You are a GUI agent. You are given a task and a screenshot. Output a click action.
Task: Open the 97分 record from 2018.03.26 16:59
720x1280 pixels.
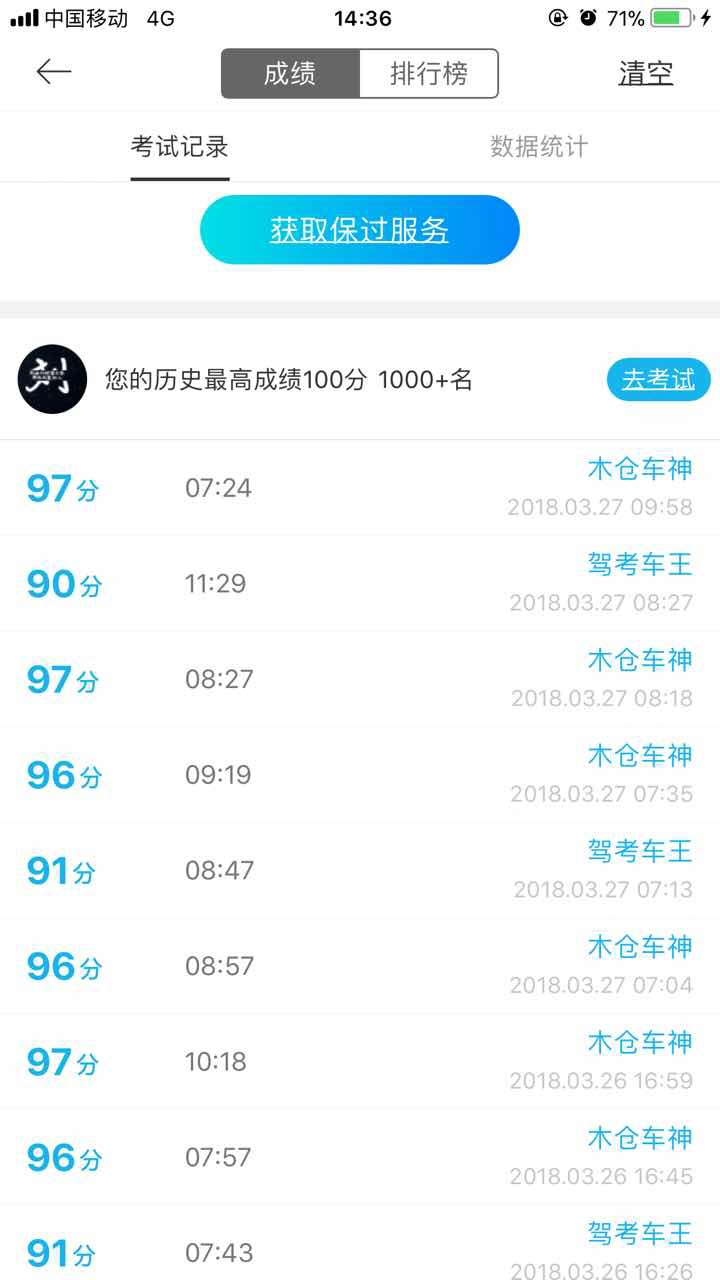tap(360, 1061)
